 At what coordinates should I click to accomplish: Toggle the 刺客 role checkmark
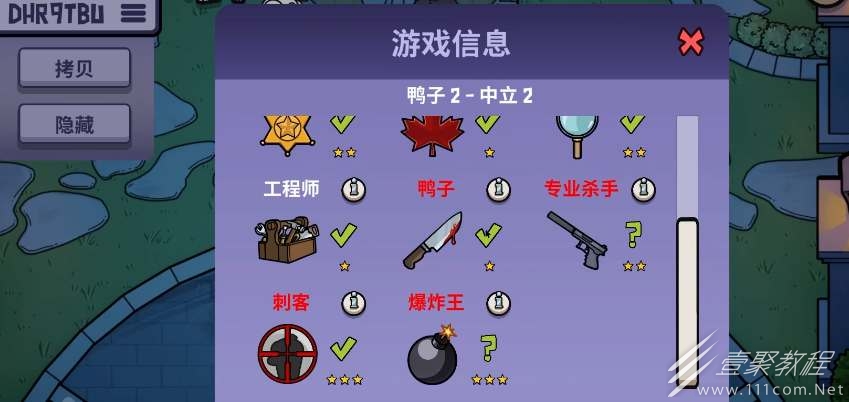[x=344, y=349]
